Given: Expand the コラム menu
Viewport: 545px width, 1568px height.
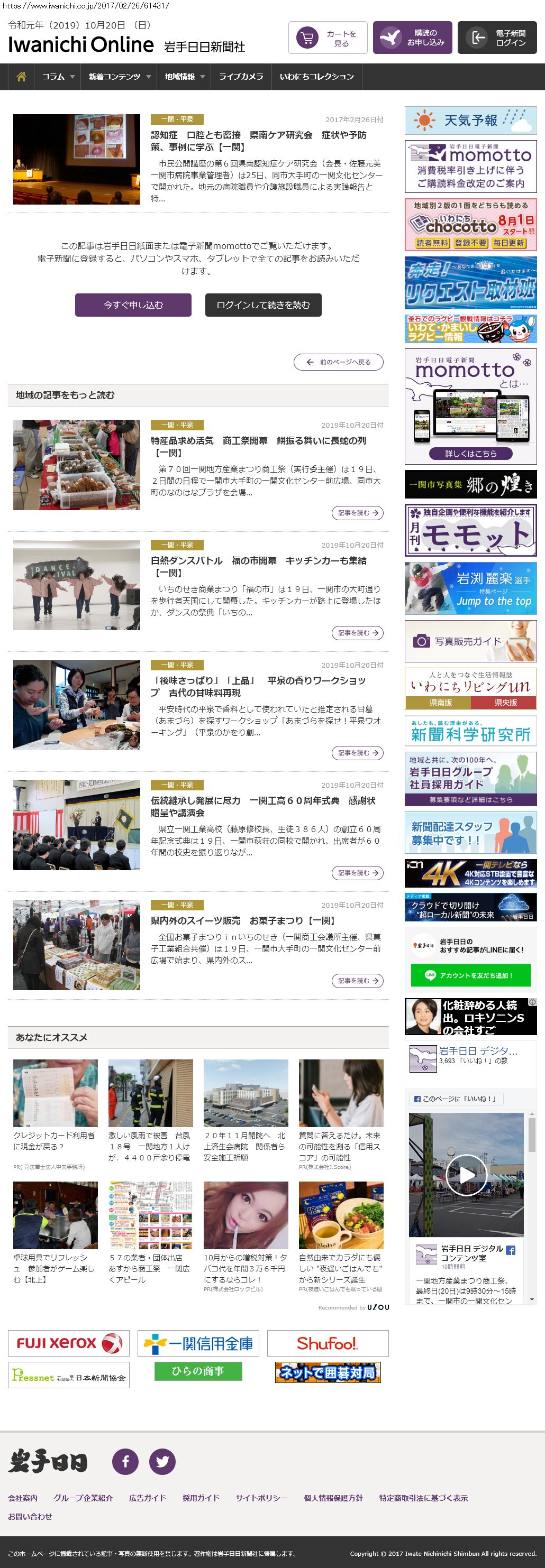Looking at the screenshot, I should click(x=58, y=77).
